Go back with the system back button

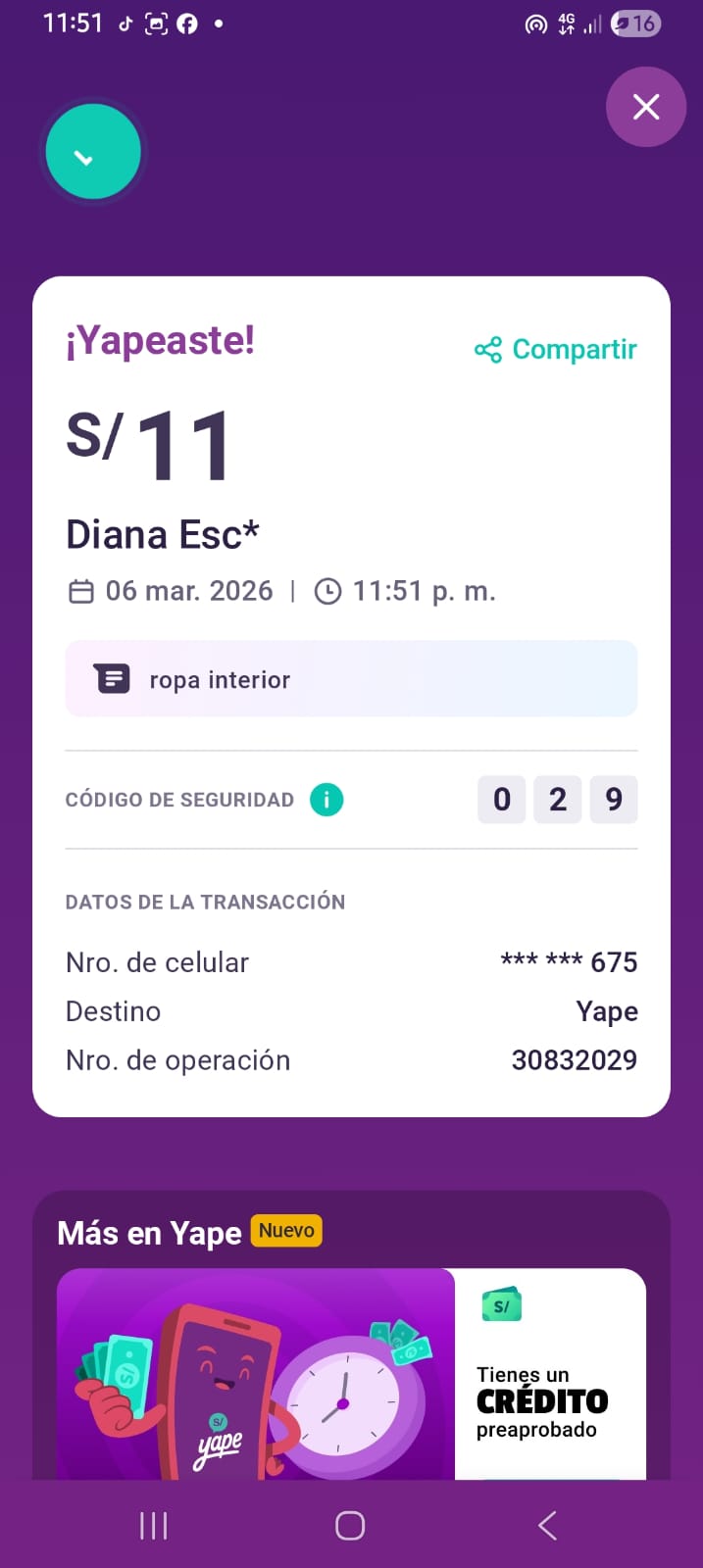547,1525
